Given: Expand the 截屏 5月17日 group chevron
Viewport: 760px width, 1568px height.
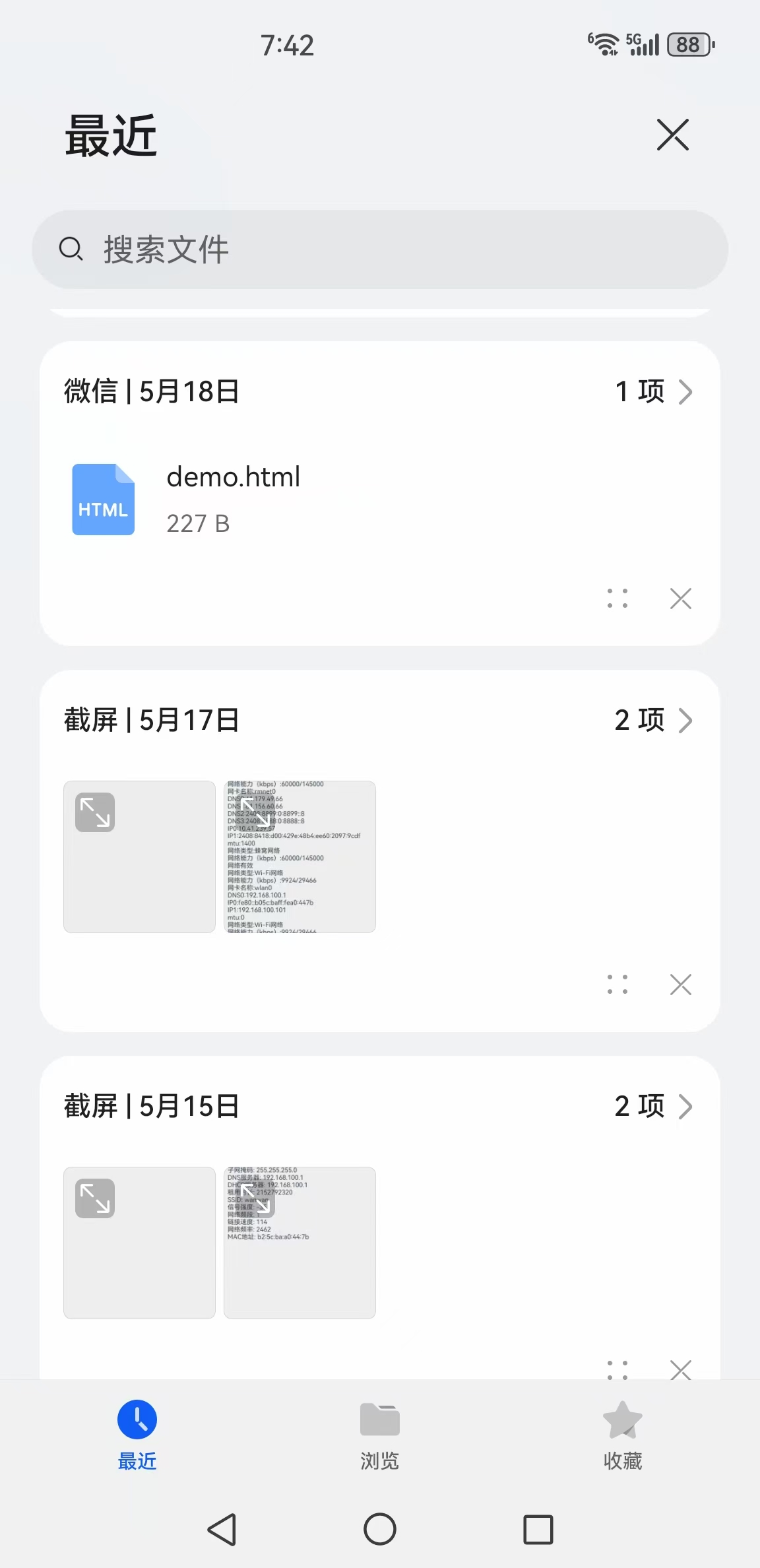Looking at the screenshot, I should (x=686, y=721).
